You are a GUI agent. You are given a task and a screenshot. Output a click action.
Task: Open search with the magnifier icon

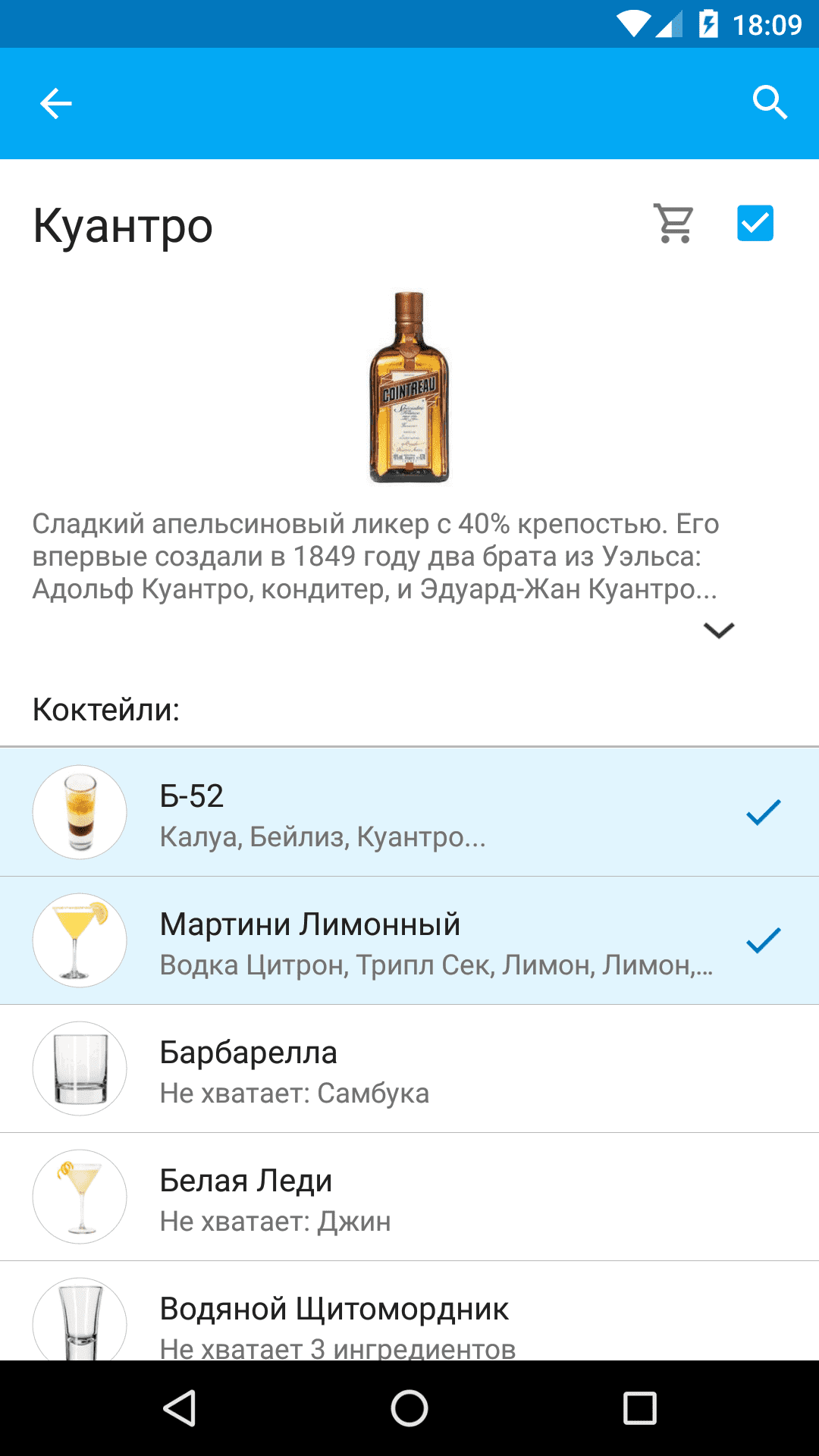pyautogui.click(x=770, y=102)
